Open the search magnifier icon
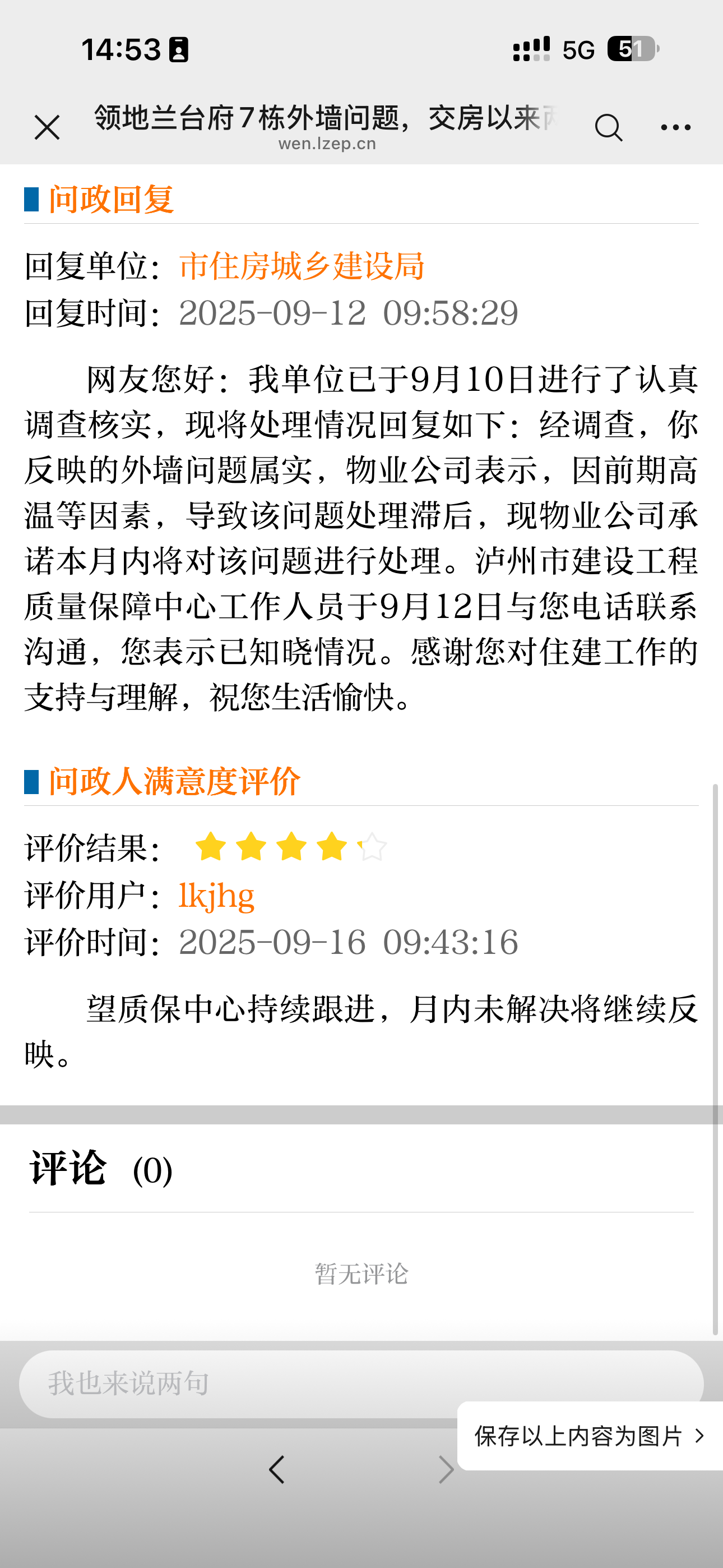This screenshot has height=1568, width=723. click(608, 127)
